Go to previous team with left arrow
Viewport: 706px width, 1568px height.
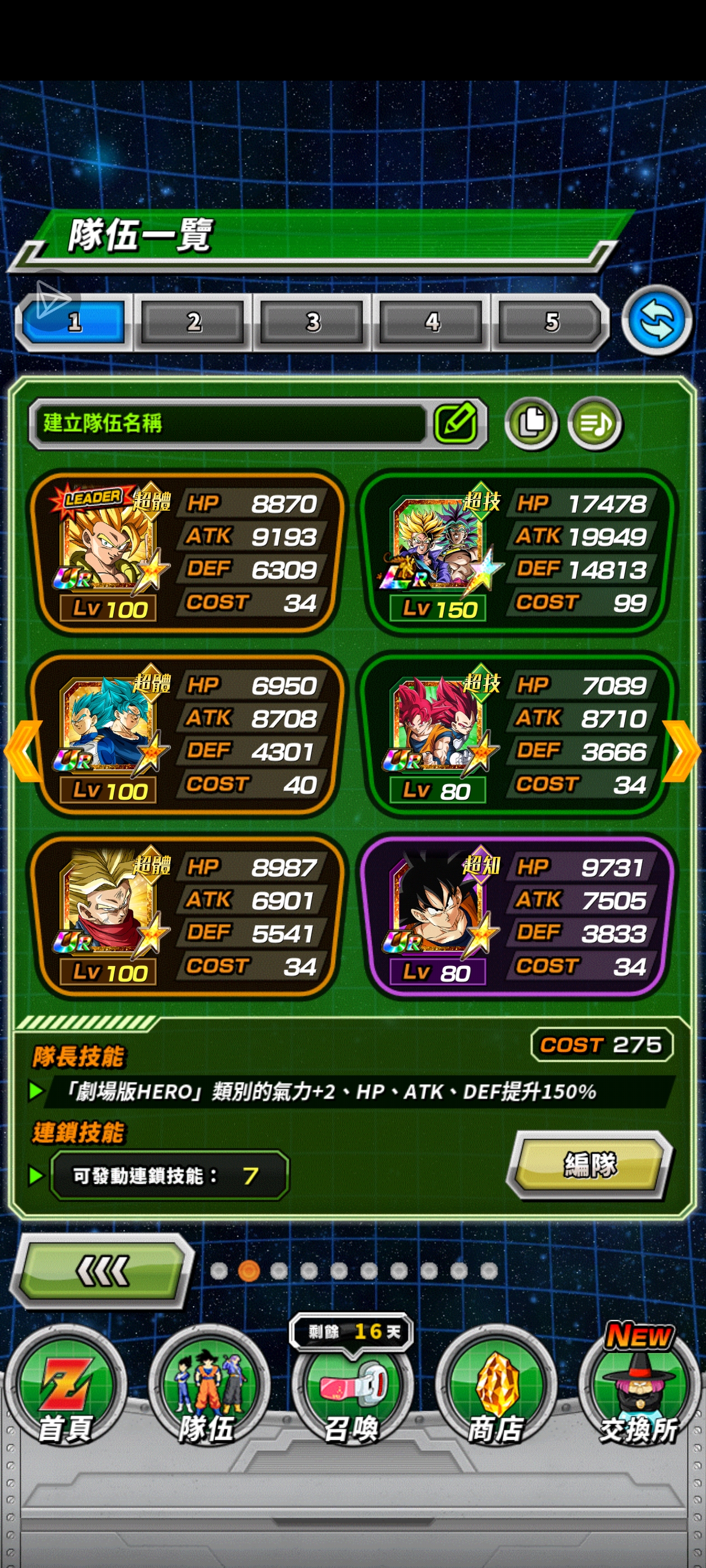pos(23,751)
